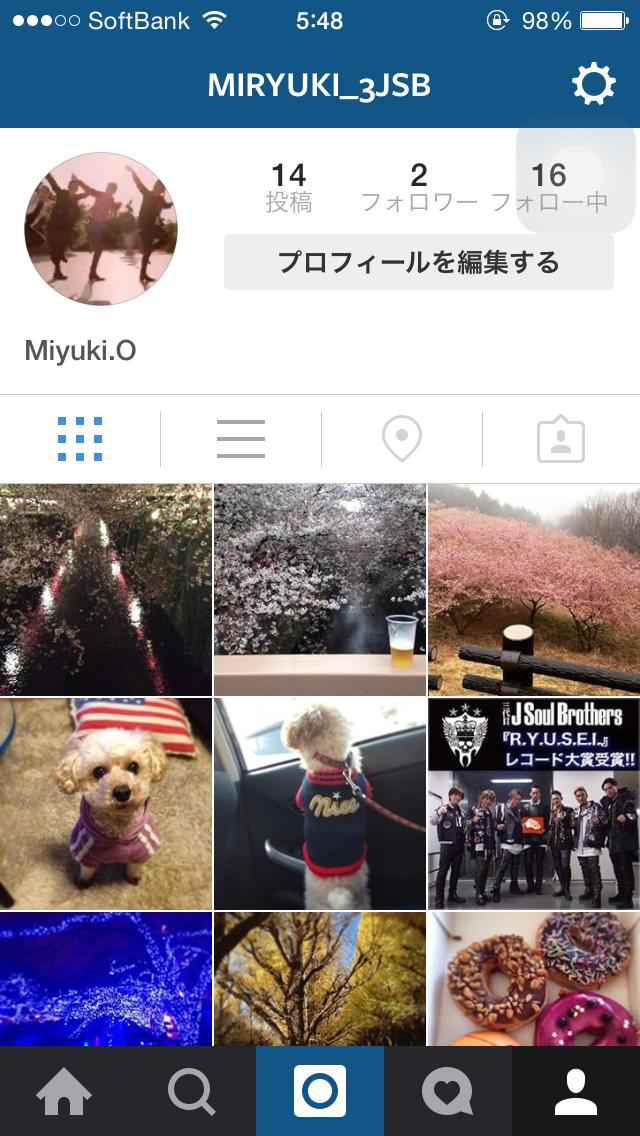The width and height of the screenshot is (640, 1136).
Task: Switch to grid view of posts
Action: click(80, 439)
